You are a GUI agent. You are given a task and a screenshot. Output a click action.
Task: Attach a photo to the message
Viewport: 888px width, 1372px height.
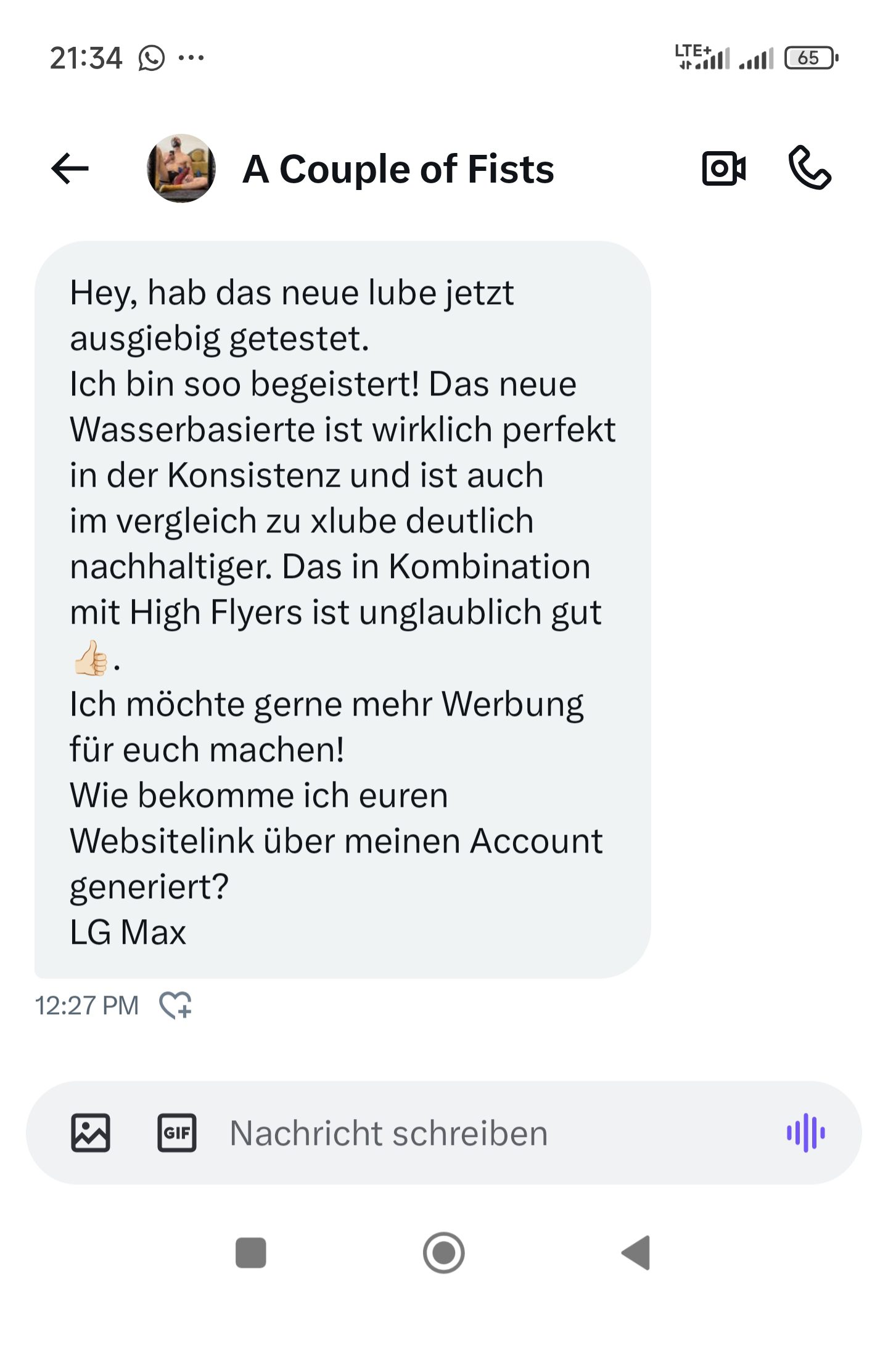[91, 1133]
